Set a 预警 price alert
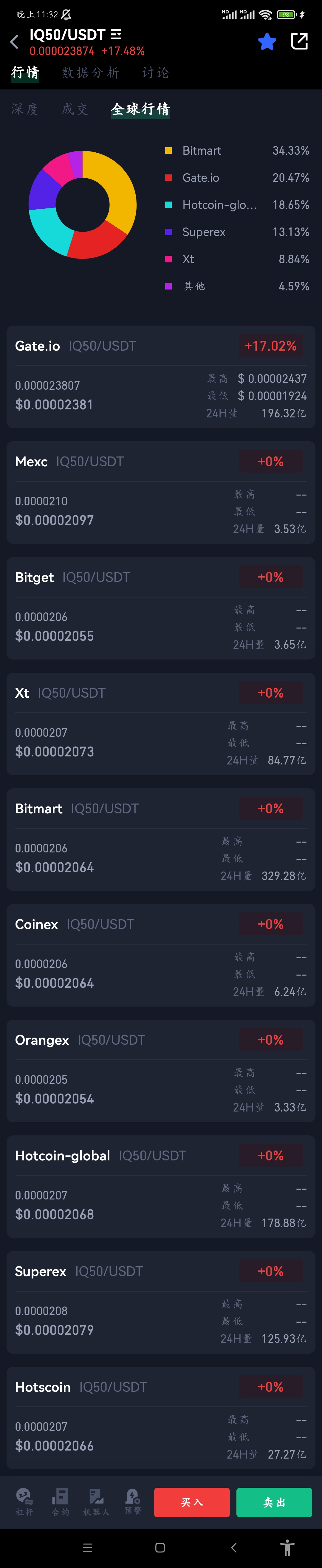Image resolution: width=322 pixels, height=1568 pixels. click(x=133, y=1501)
